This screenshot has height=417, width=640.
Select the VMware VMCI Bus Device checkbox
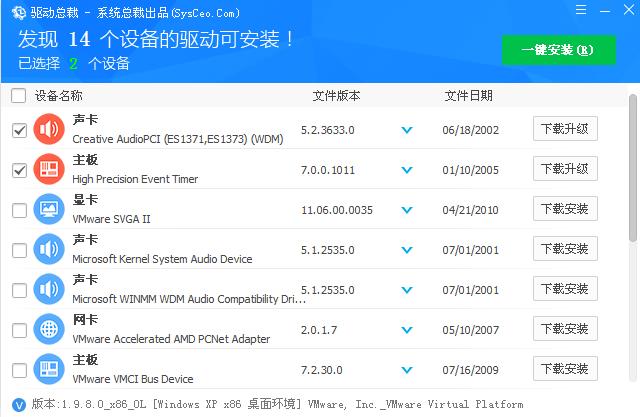19,370
